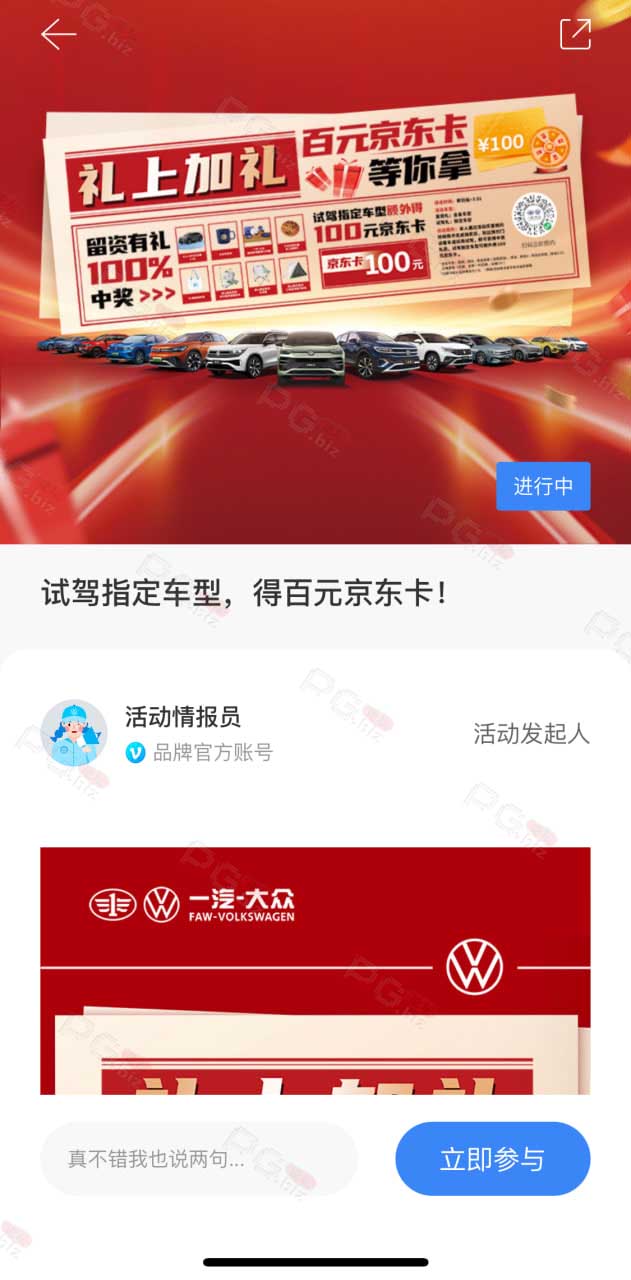Tap the comment box 真不错我也说两句
Viewport: 631px width, 1280px height.
(x=199, y=1159)
